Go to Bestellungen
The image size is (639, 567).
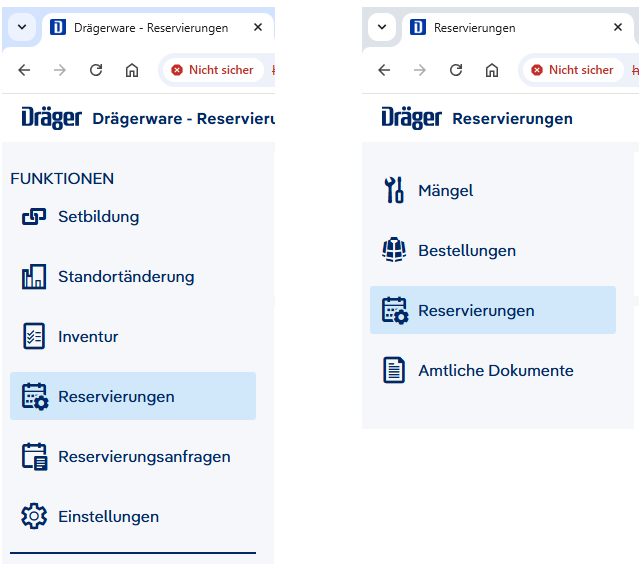466,251
